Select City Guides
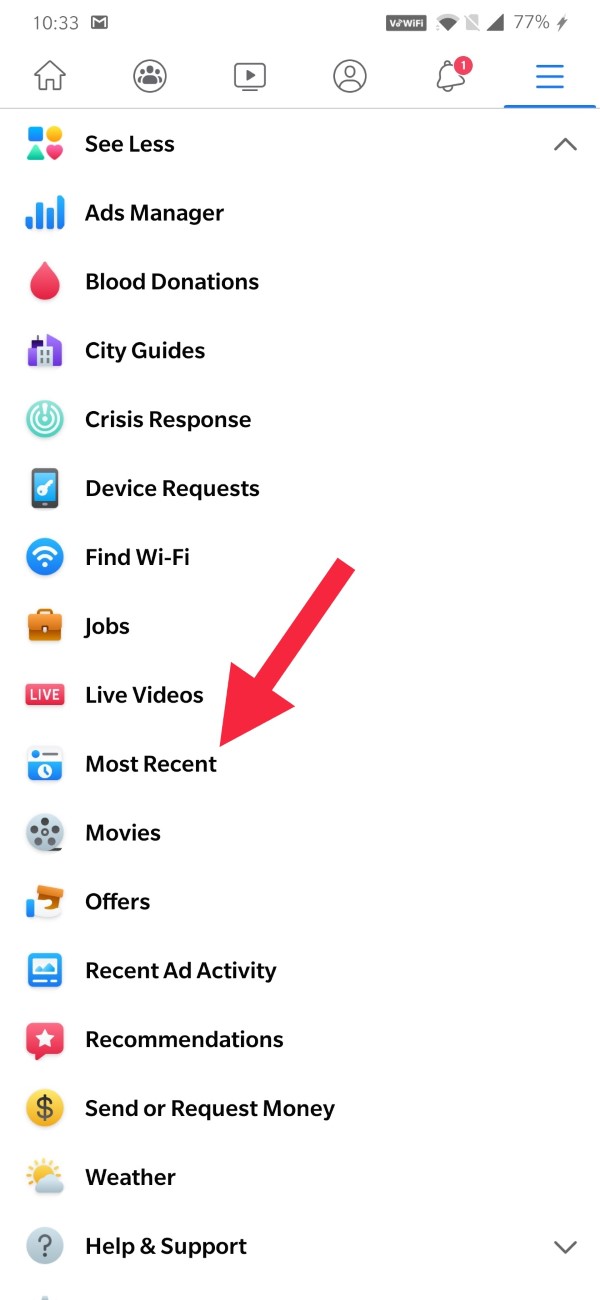 coord(300,351)
